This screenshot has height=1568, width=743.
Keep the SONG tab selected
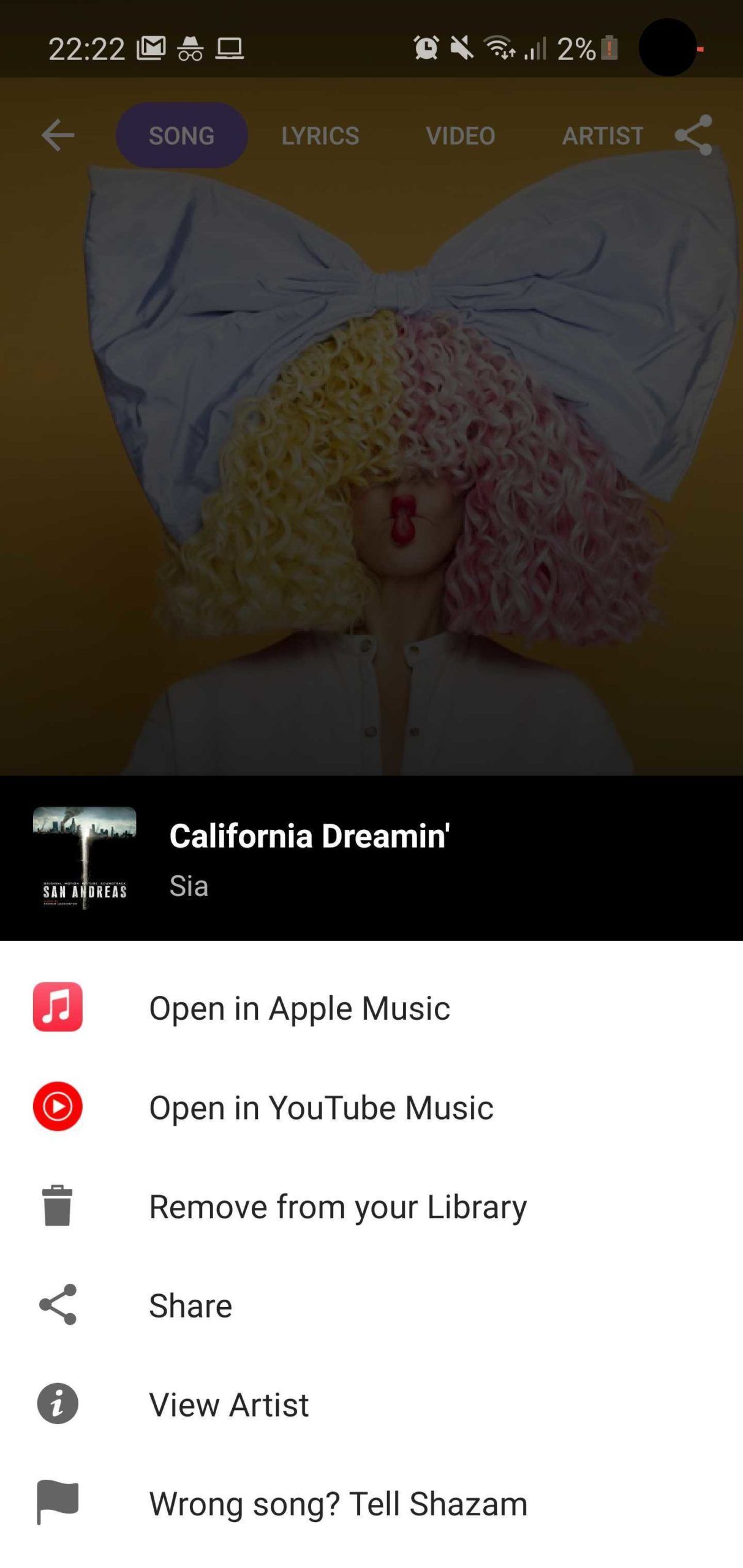point(181,136)
